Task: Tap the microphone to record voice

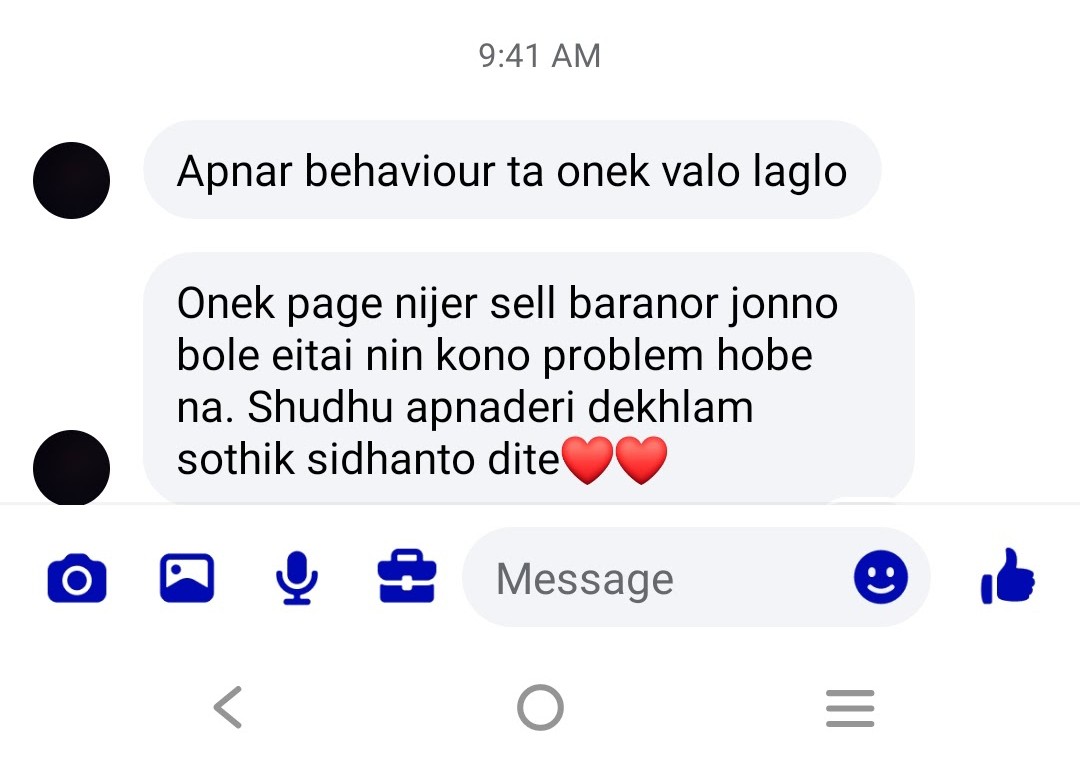Action: click(x=297, y=579)
